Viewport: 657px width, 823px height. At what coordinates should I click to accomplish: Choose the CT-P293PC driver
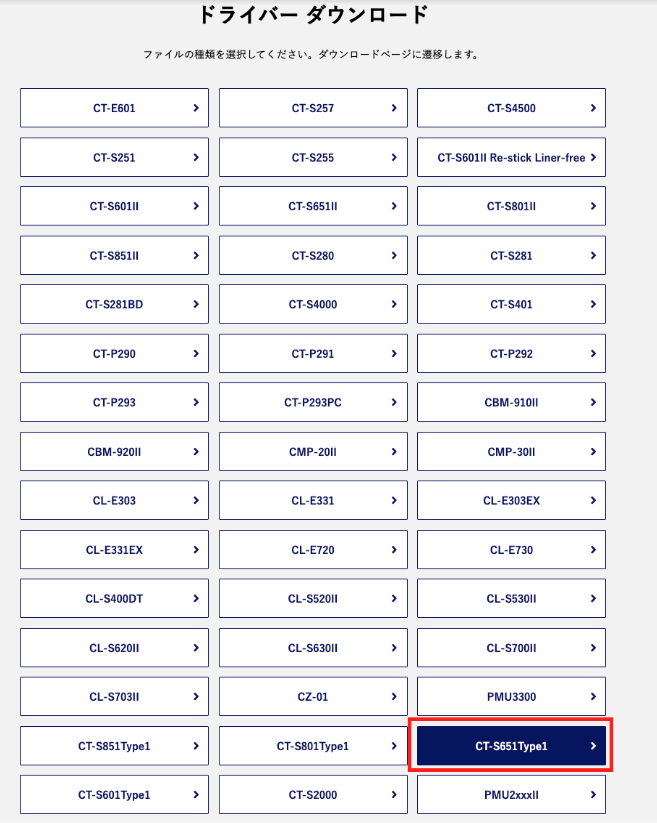313,402
